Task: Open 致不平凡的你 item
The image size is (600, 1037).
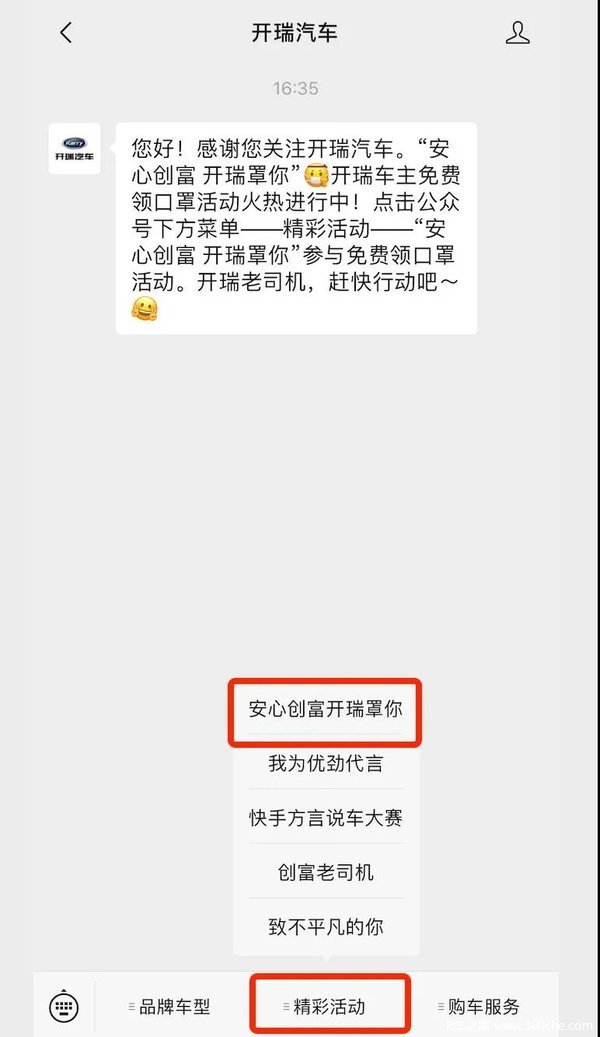Action: [326, 927]
